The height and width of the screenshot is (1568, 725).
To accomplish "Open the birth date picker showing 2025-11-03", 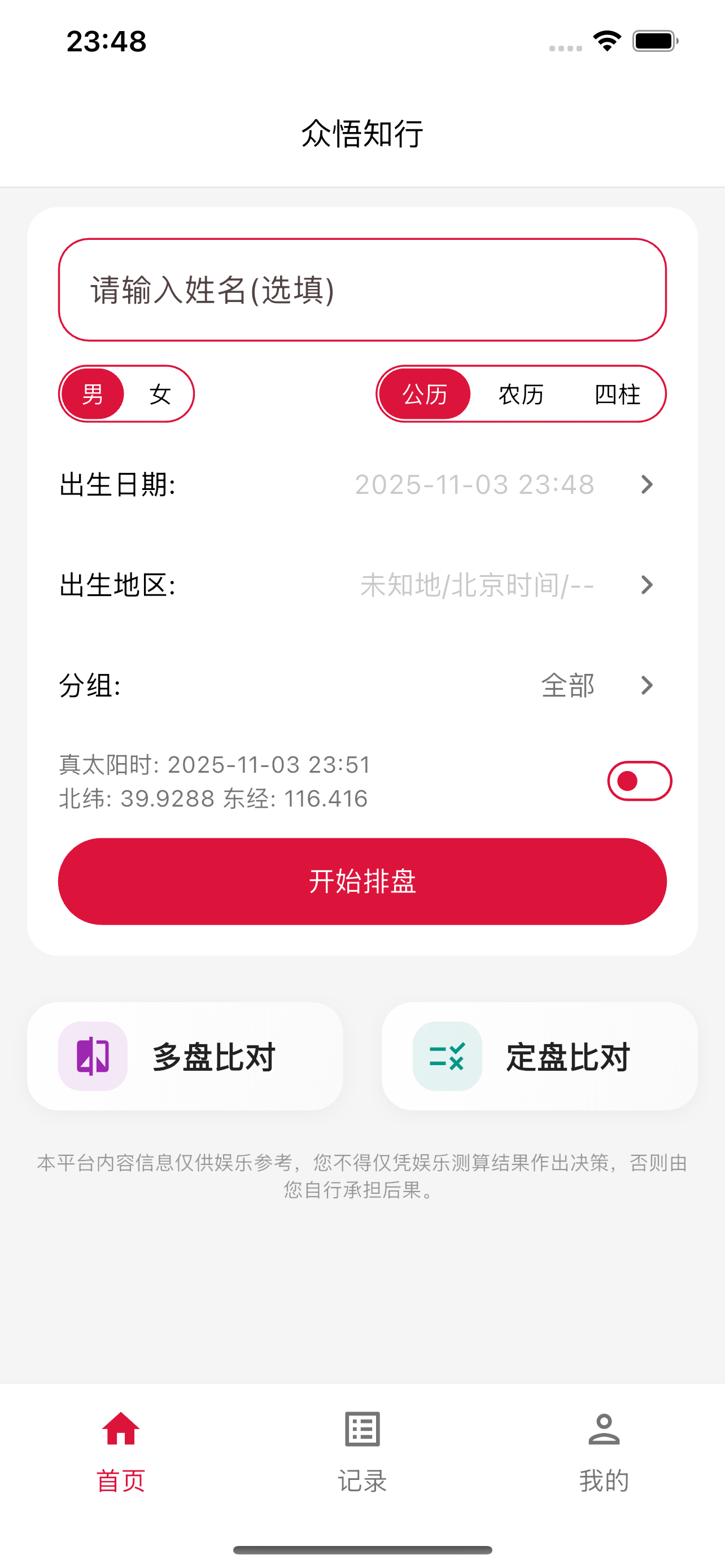I will (x=475, y=484).
